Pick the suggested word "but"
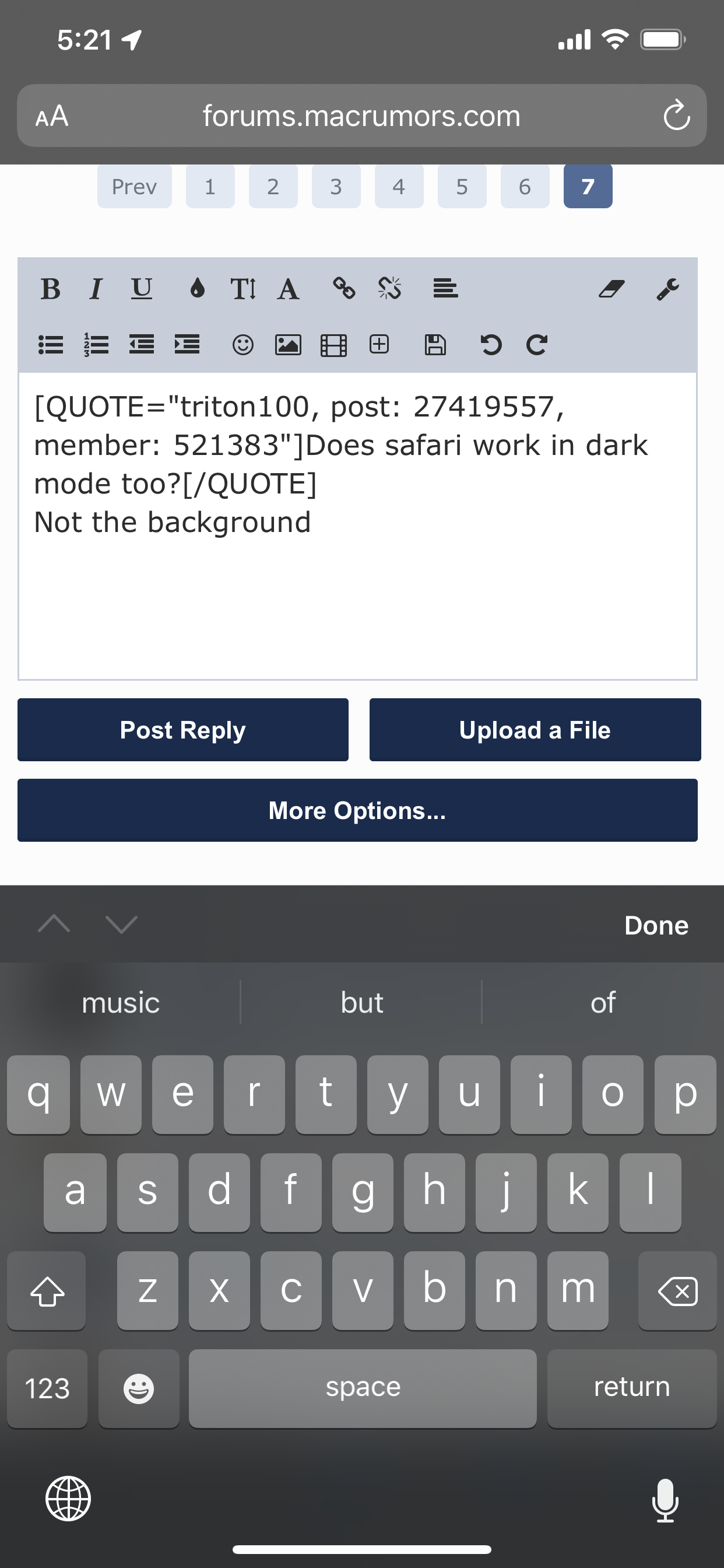 pos(361,1002)
